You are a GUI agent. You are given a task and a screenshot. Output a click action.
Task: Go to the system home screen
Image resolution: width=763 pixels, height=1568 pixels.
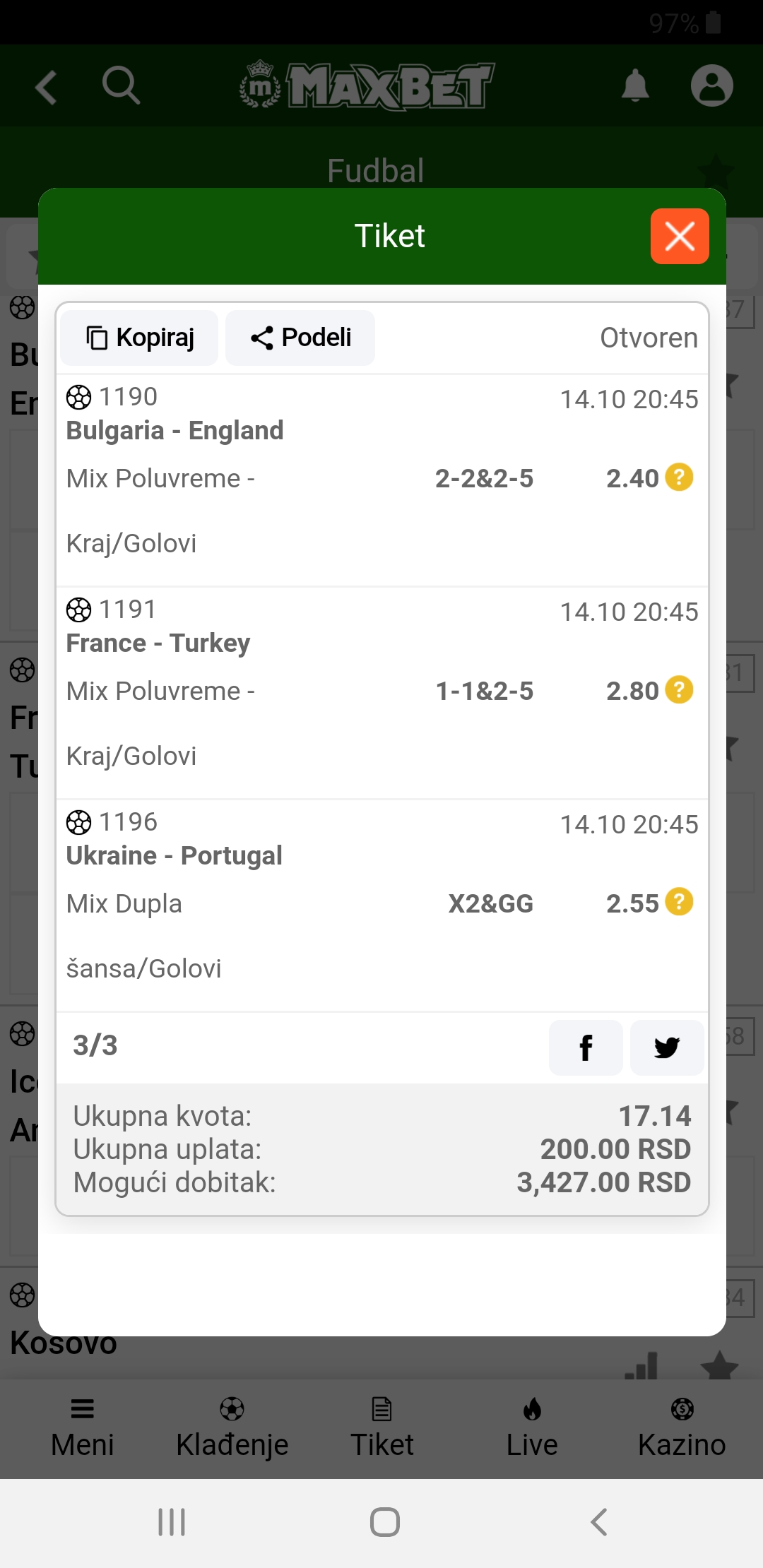tap(385, 1522)
